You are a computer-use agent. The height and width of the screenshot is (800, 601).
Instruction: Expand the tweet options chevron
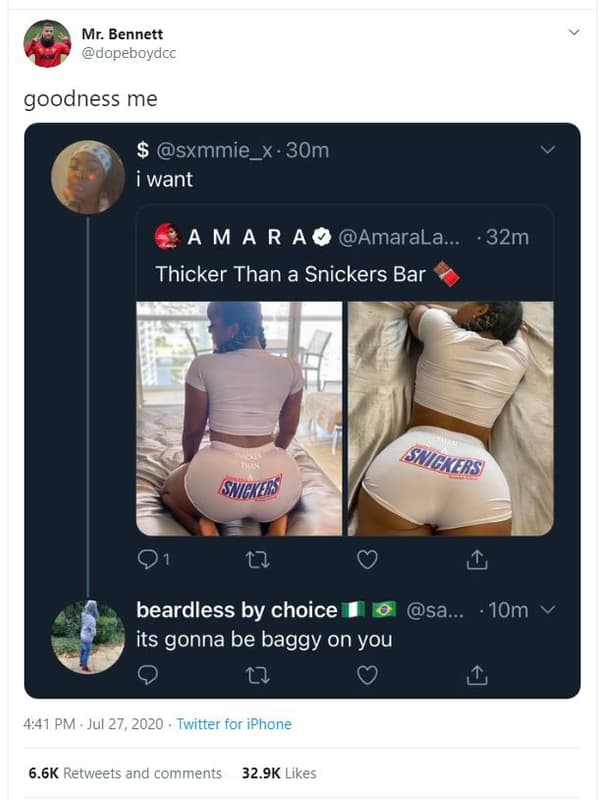(573, 33)
